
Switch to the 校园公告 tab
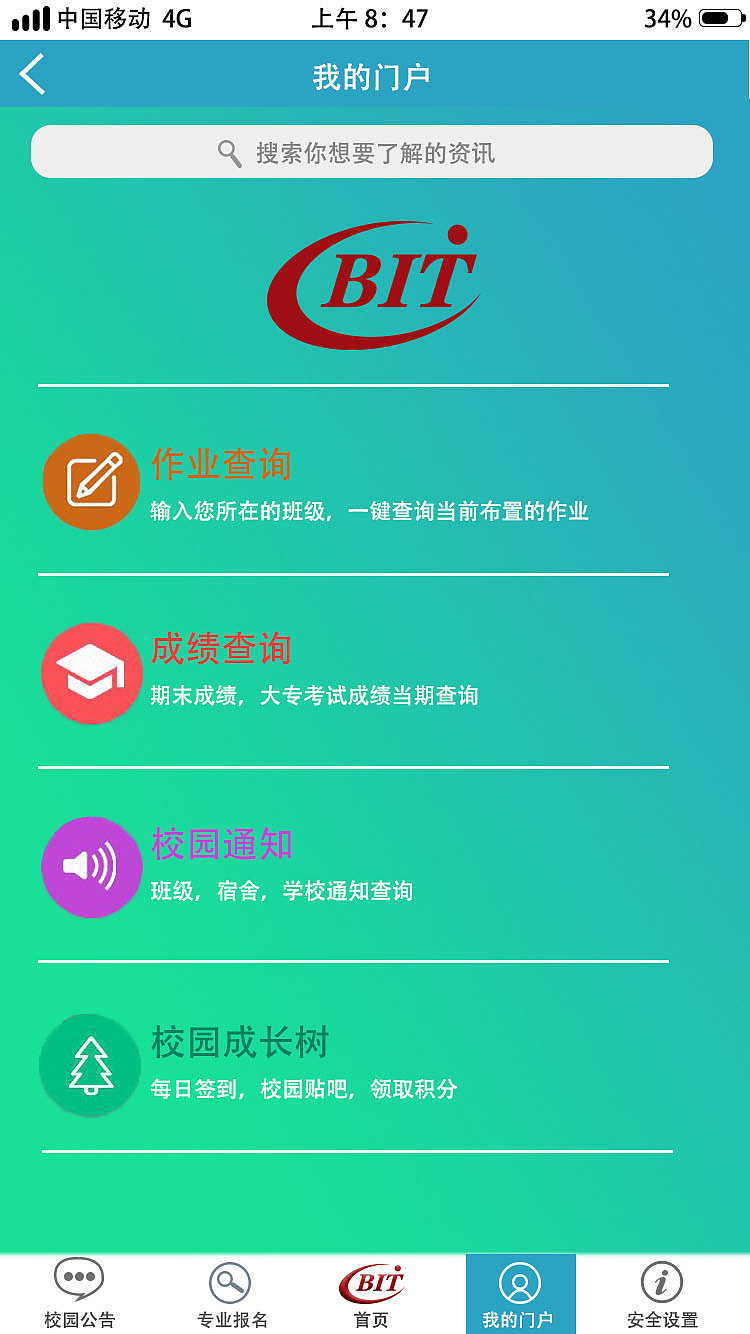click(79, 1294)
